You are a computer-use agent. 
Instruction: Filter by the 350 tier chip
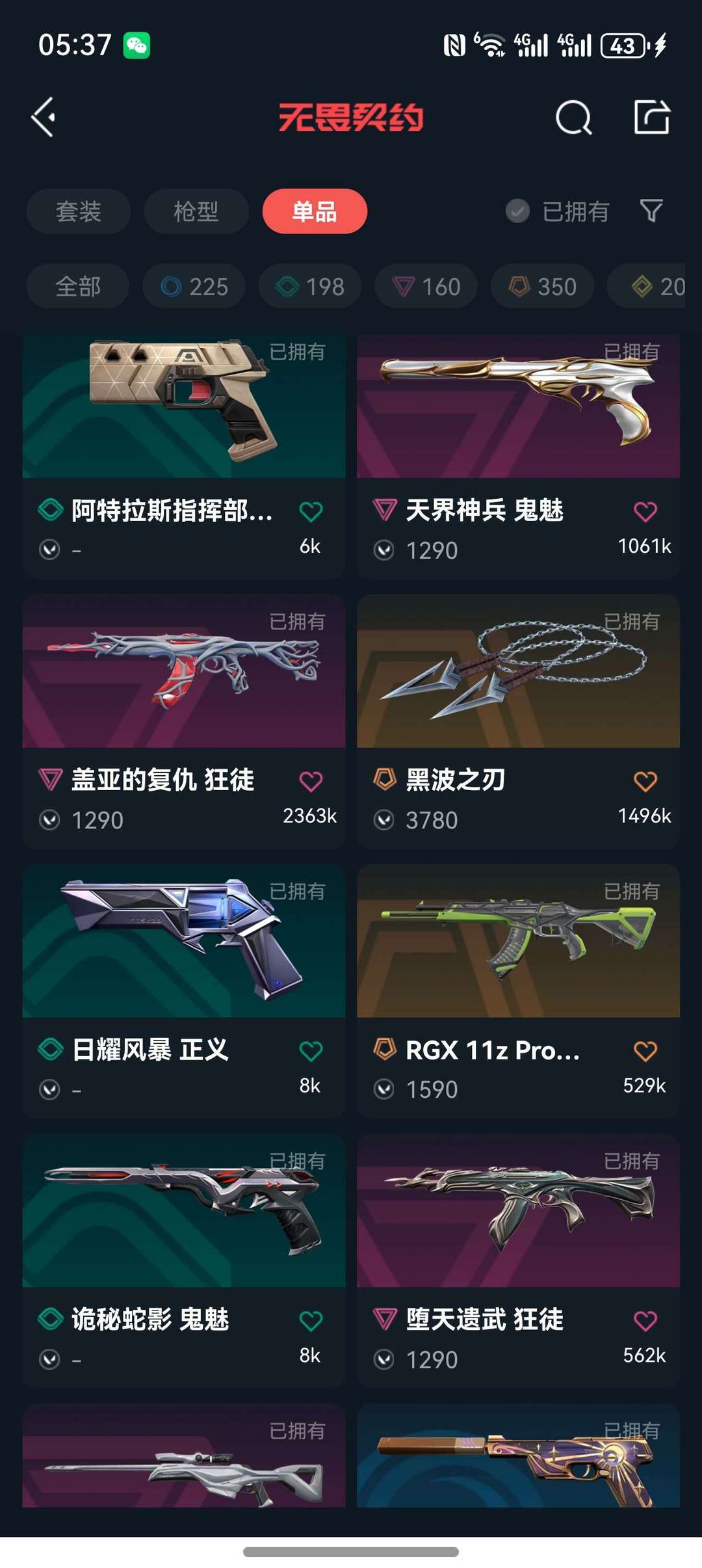click(542, 286)
